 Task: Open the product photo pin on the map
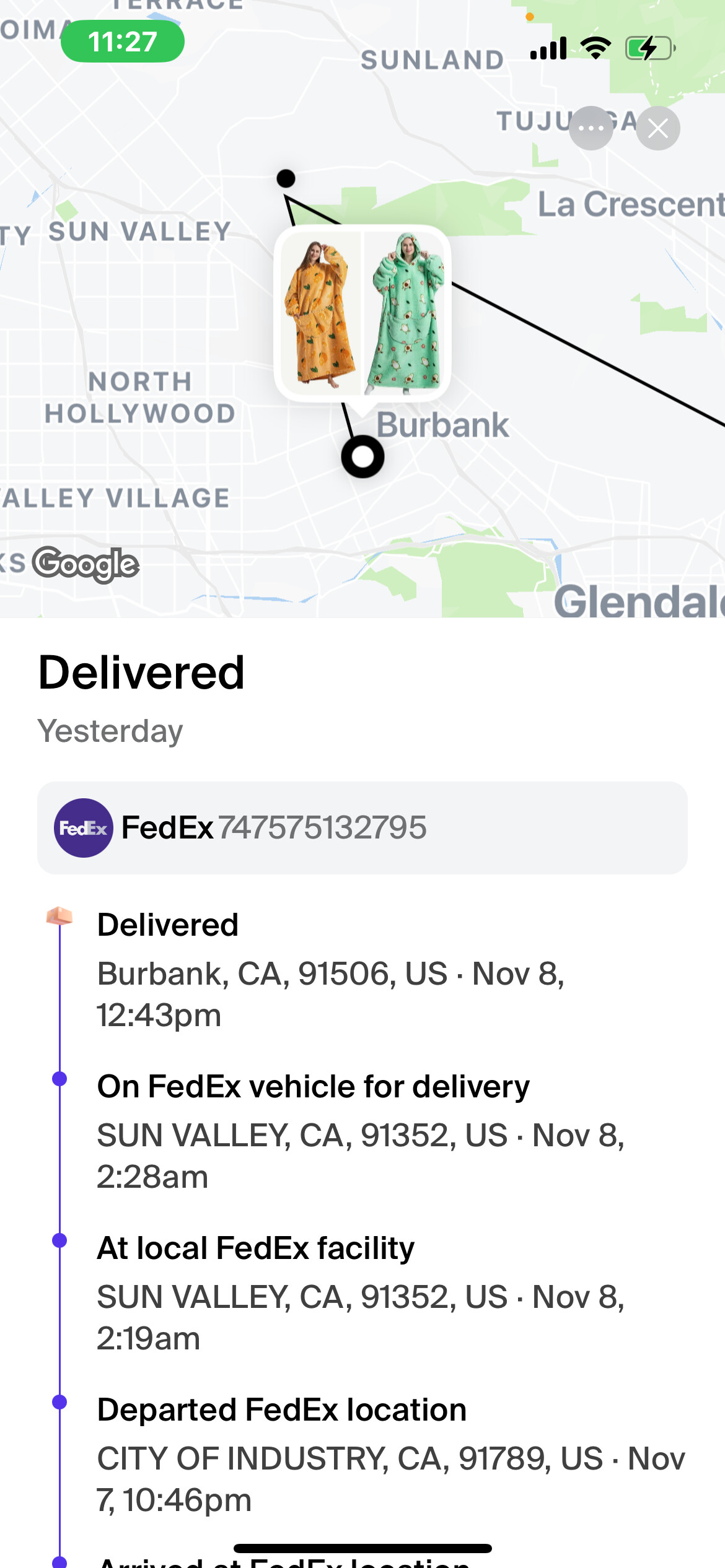coord(362,313)
